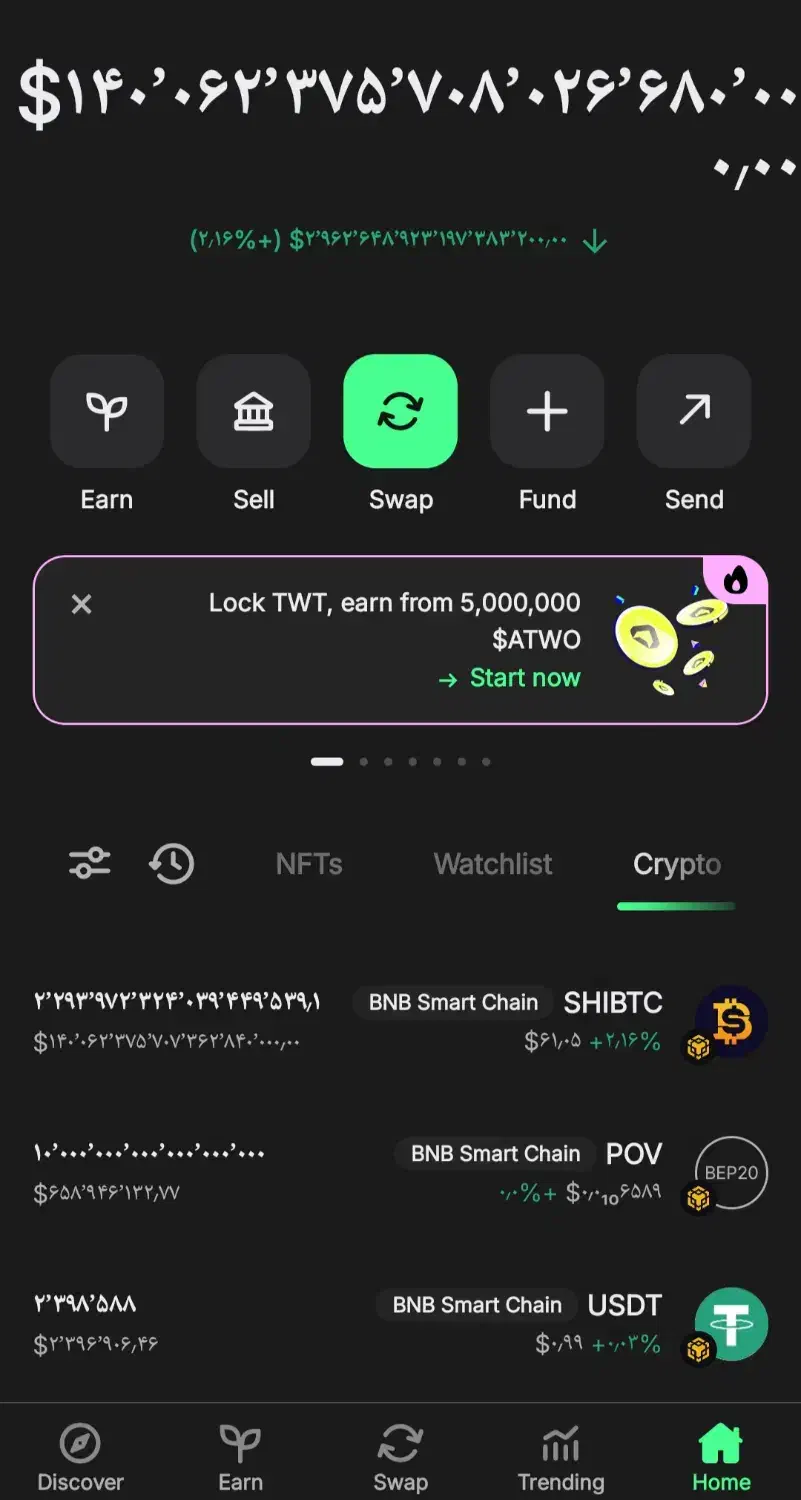801x1500 pixels.
Task: Dismiss the Lock TWT banner
Action: (x=82, y=604)
